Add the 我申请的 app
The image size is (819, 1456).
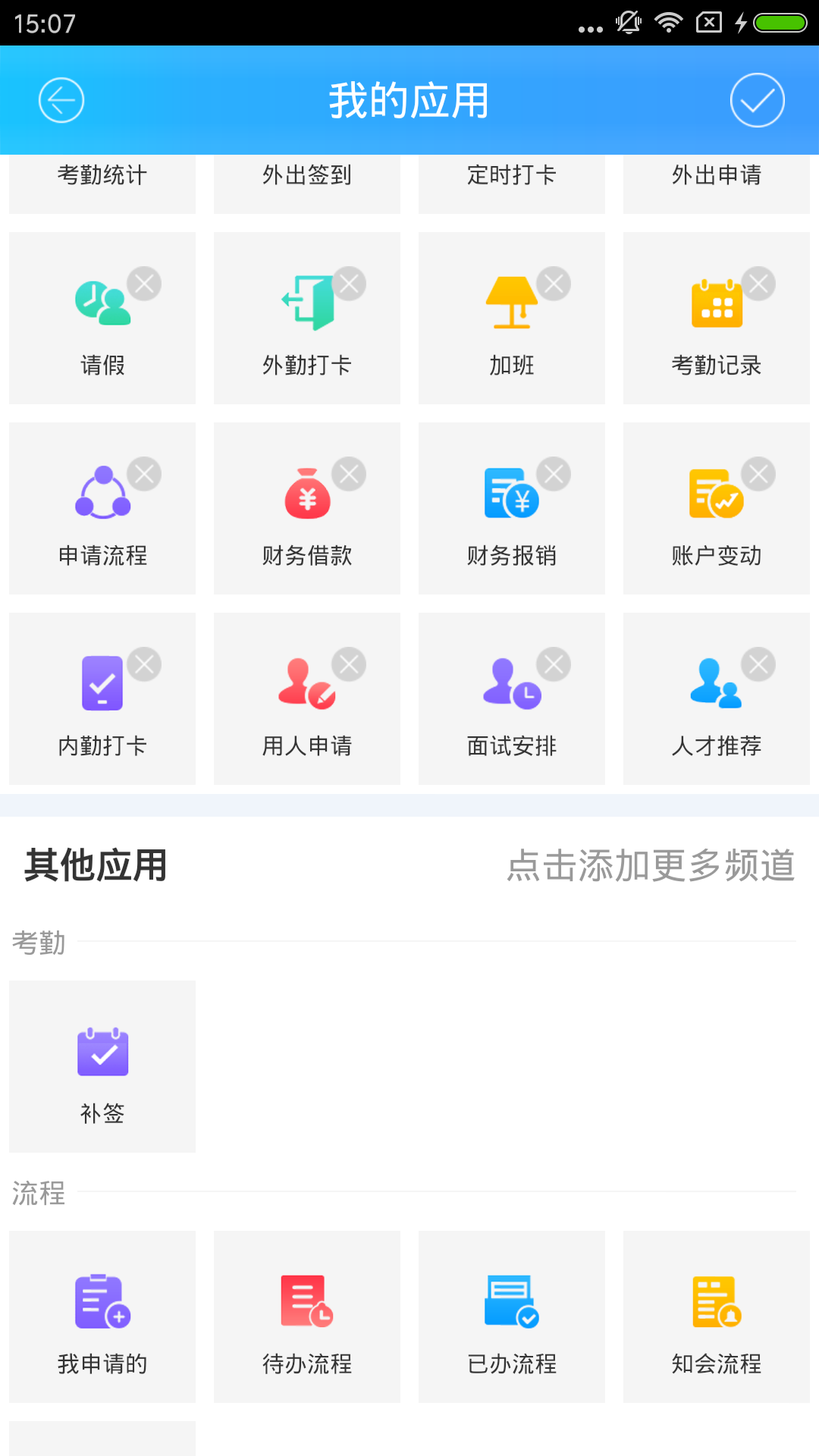(102, 1316)
